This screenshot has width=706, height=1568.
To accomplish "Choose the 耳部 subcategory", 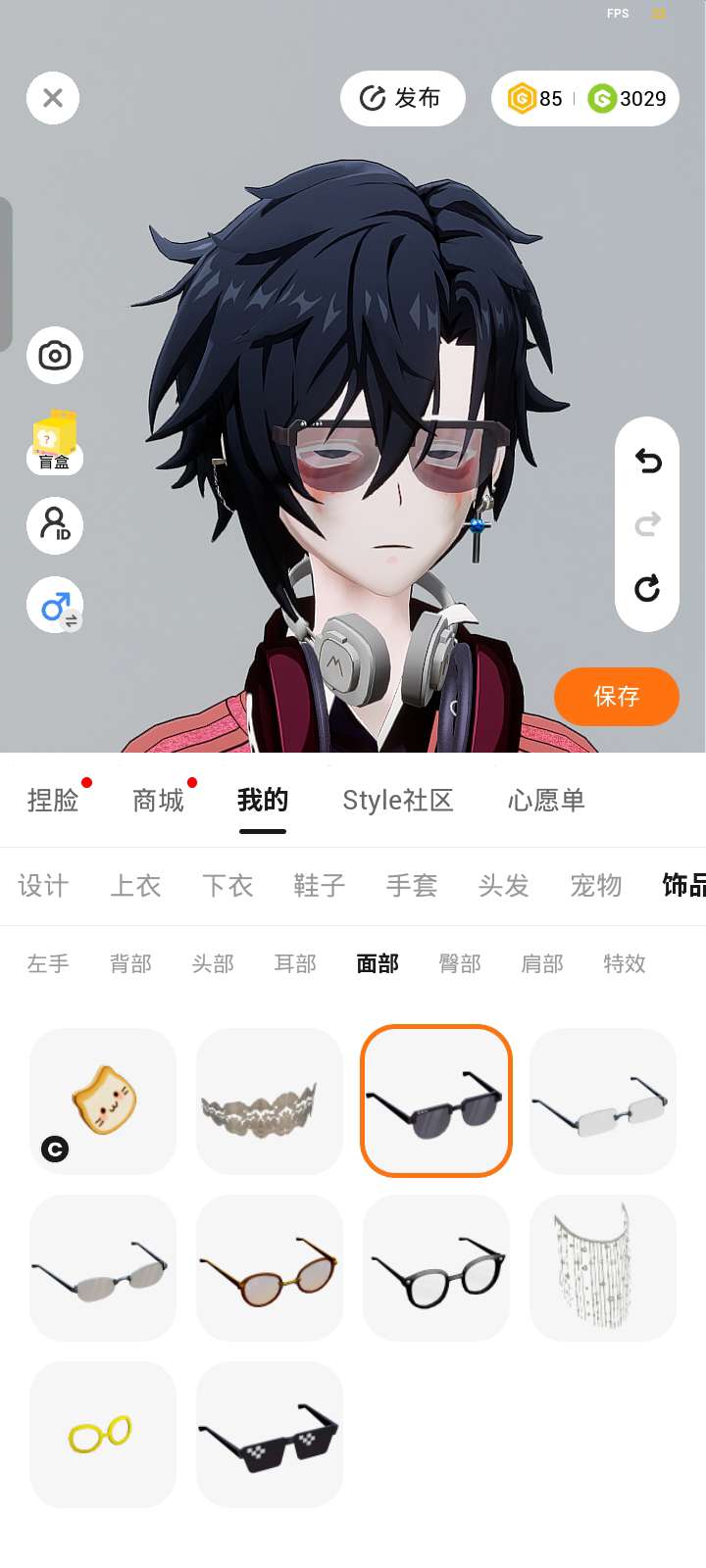I will click(x=295, y=964).
